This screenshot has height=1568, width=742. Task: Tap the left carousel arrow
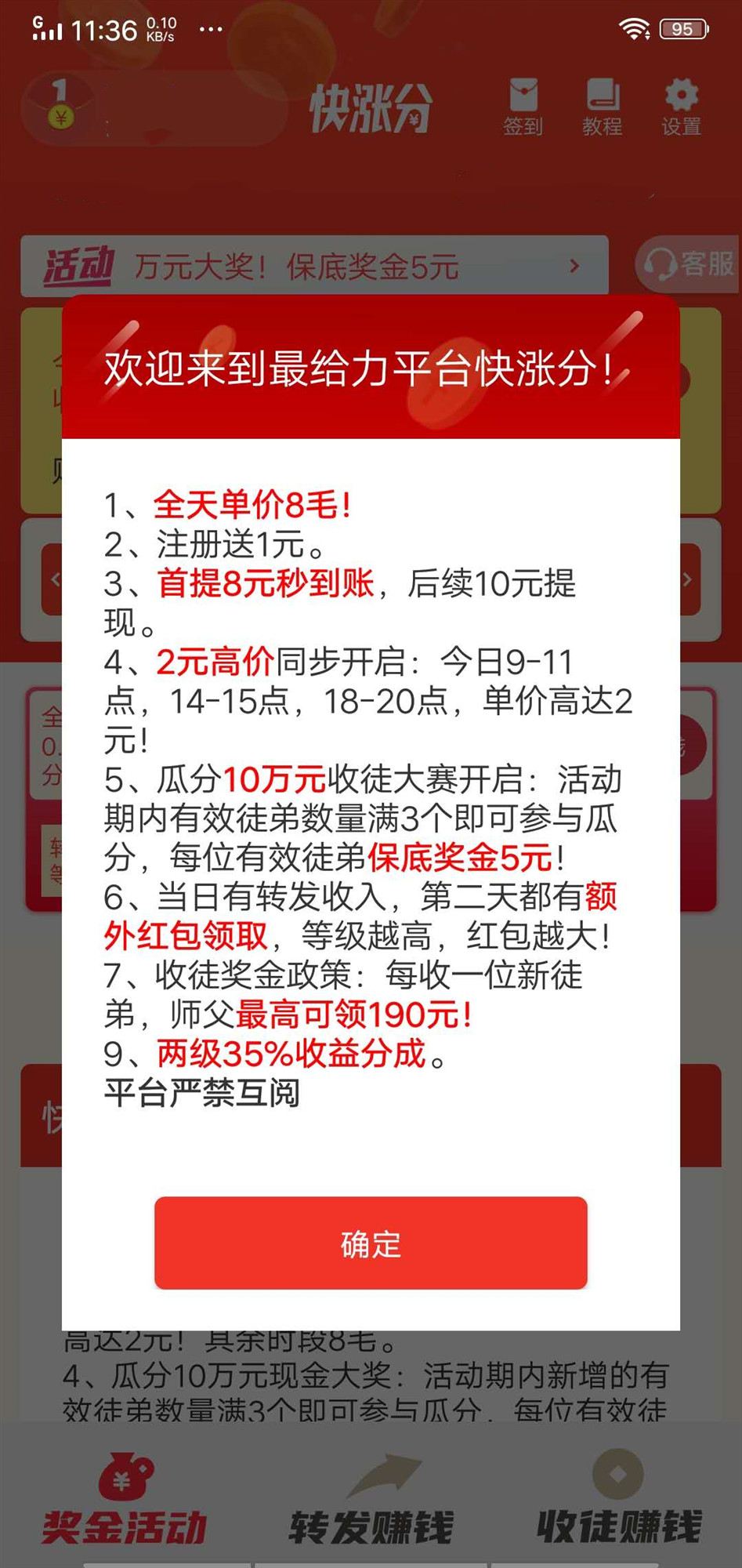(x=56, y=578)
